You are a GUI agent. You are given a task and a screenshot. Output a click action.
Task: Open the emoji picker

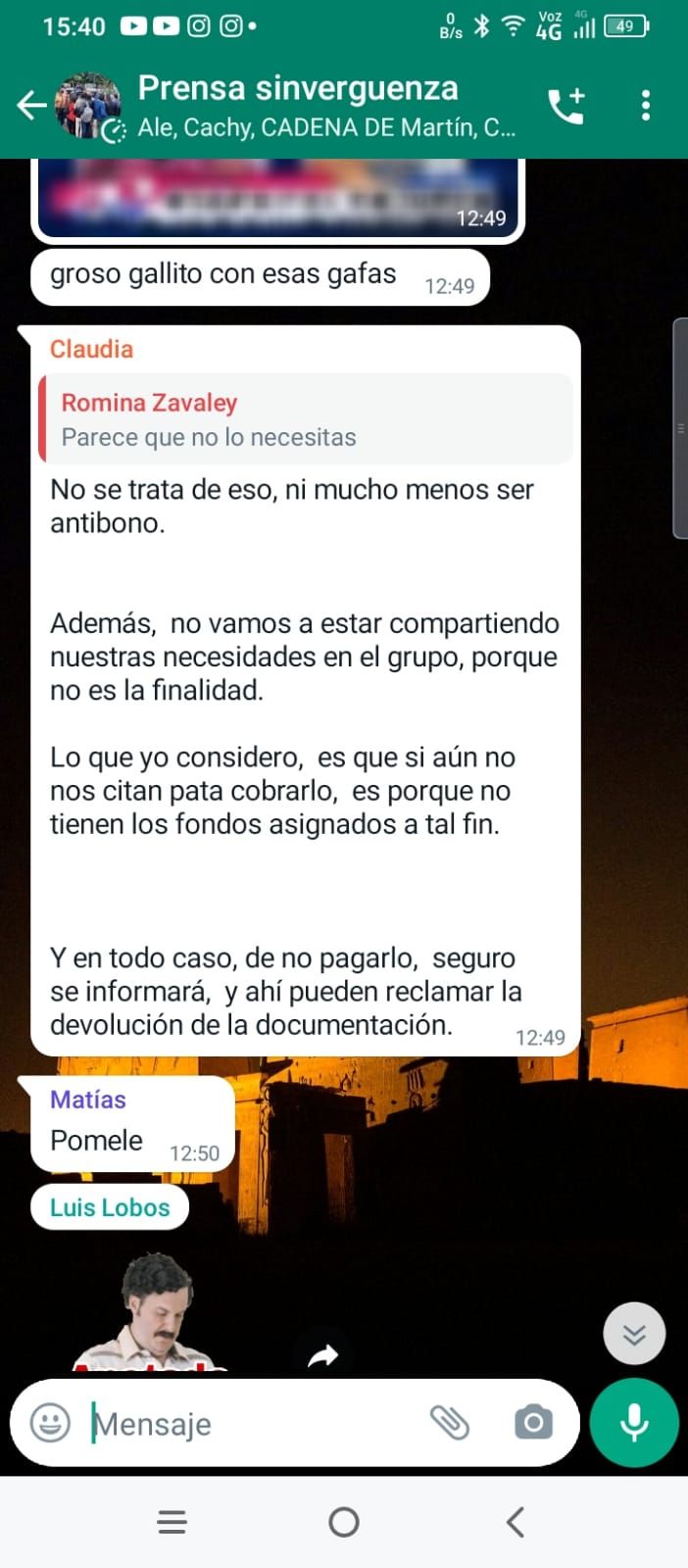tap(50, 1422)
